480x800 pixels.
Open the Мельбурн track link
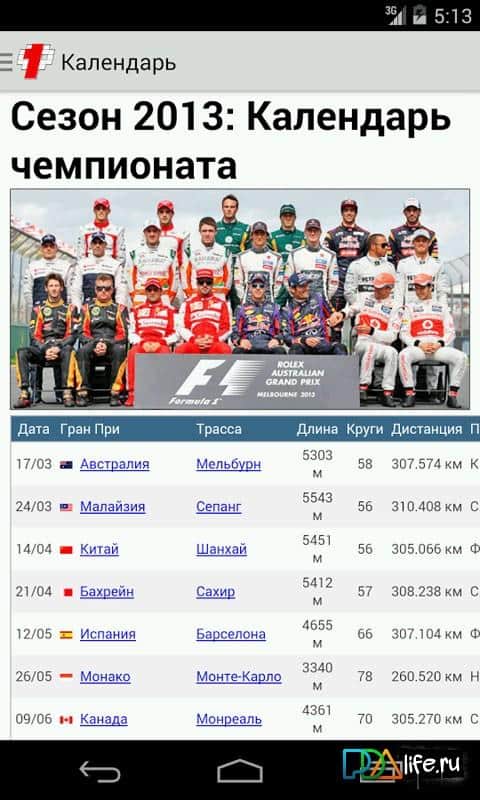tap(229, 464)
